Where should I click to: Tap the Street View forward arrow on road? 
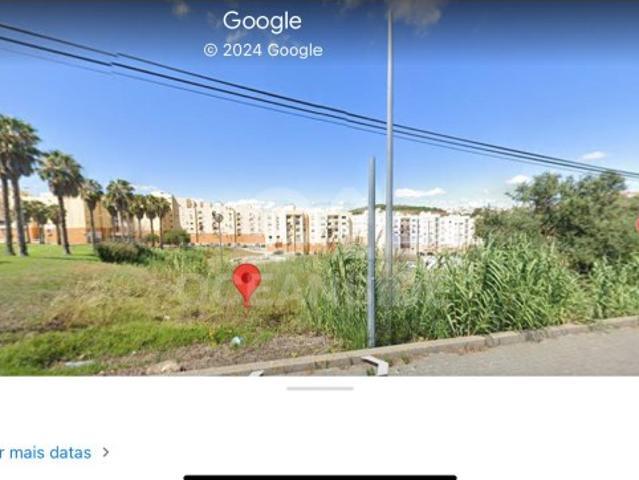click(x=375, y=364)
